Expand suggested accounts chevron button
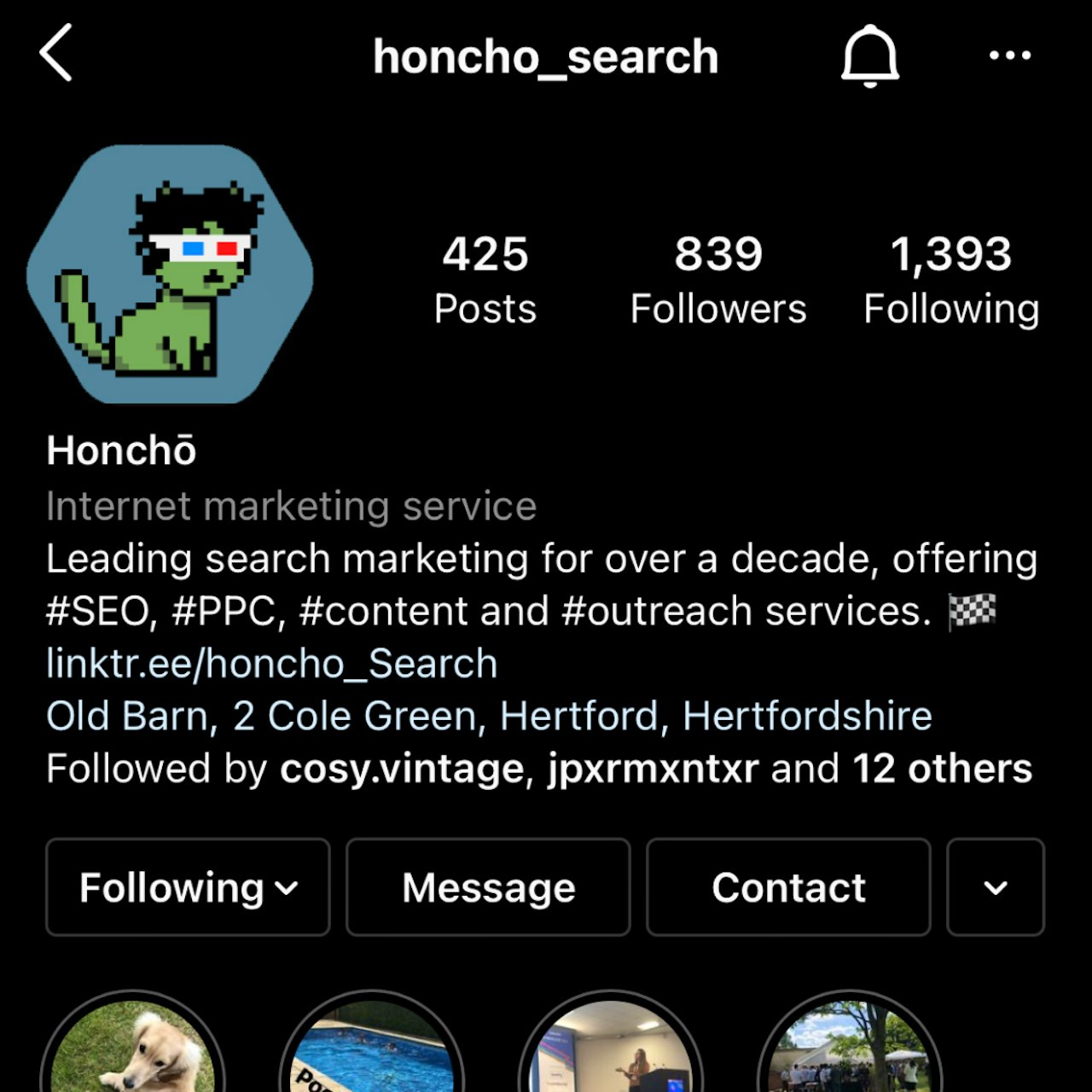1092x1092 pixels. pyautogui.click(x=995, y=887)
